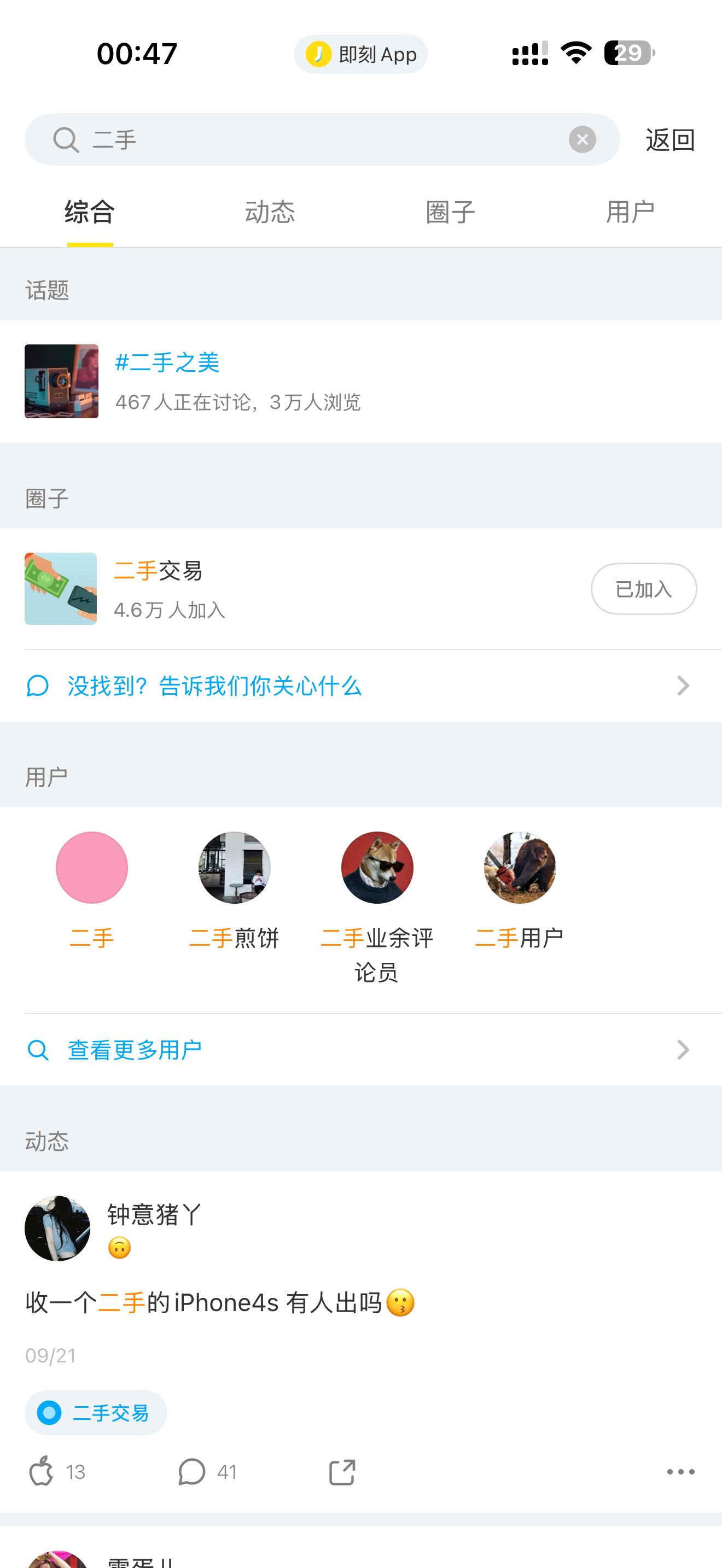The height and width of the screenshot is (1568, 722).
Task: Share 钟意猪丫's post
Action: tap(341, 1472)
